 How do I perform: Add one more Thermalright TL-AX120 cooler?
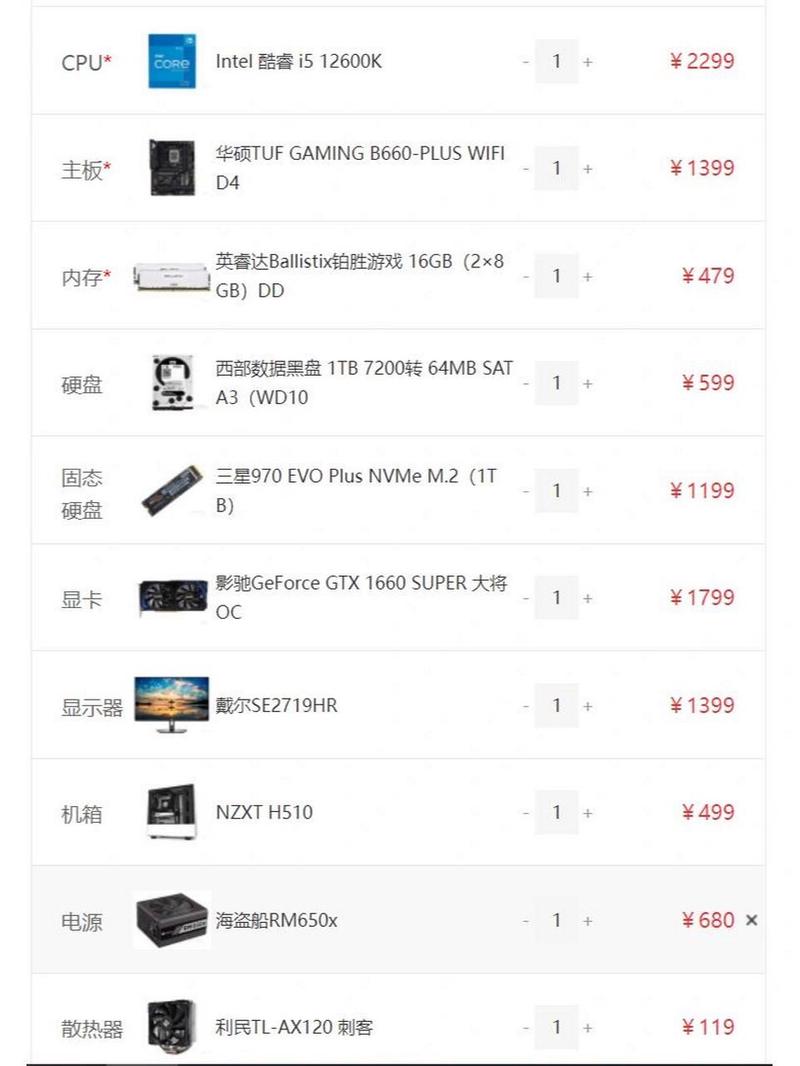pos(588,1028)
